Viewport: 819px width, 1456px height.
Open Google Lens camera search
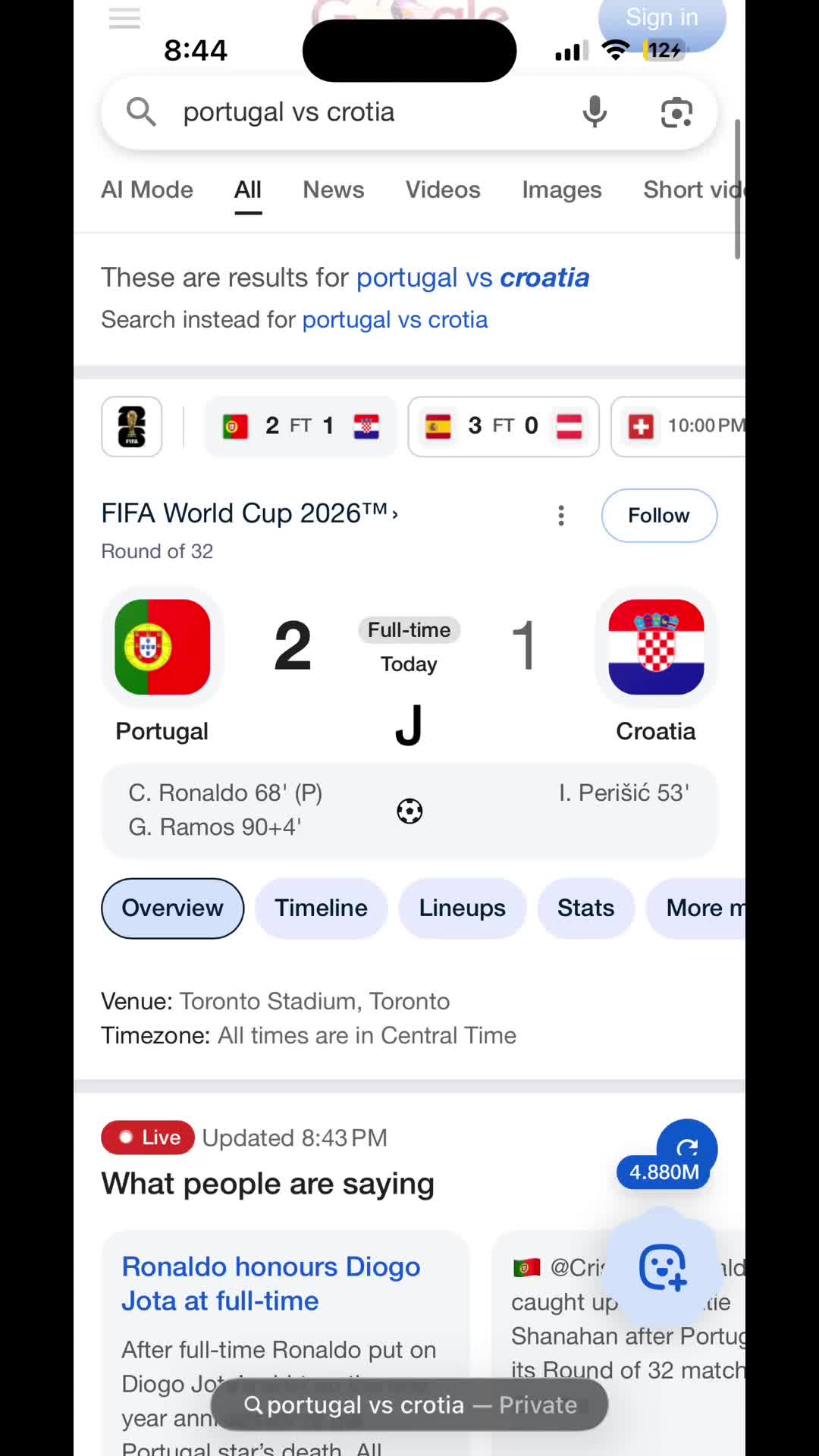[676, 113]
